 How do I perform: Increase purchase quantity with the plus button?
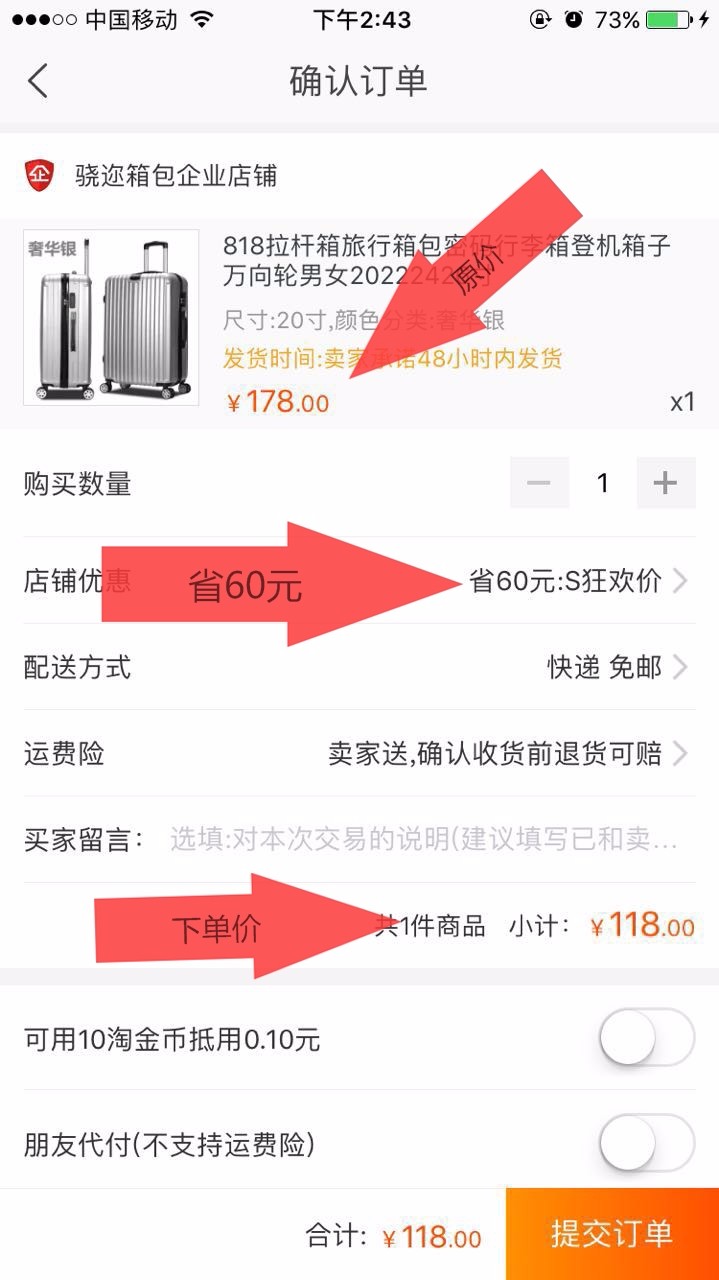point(665,484)
